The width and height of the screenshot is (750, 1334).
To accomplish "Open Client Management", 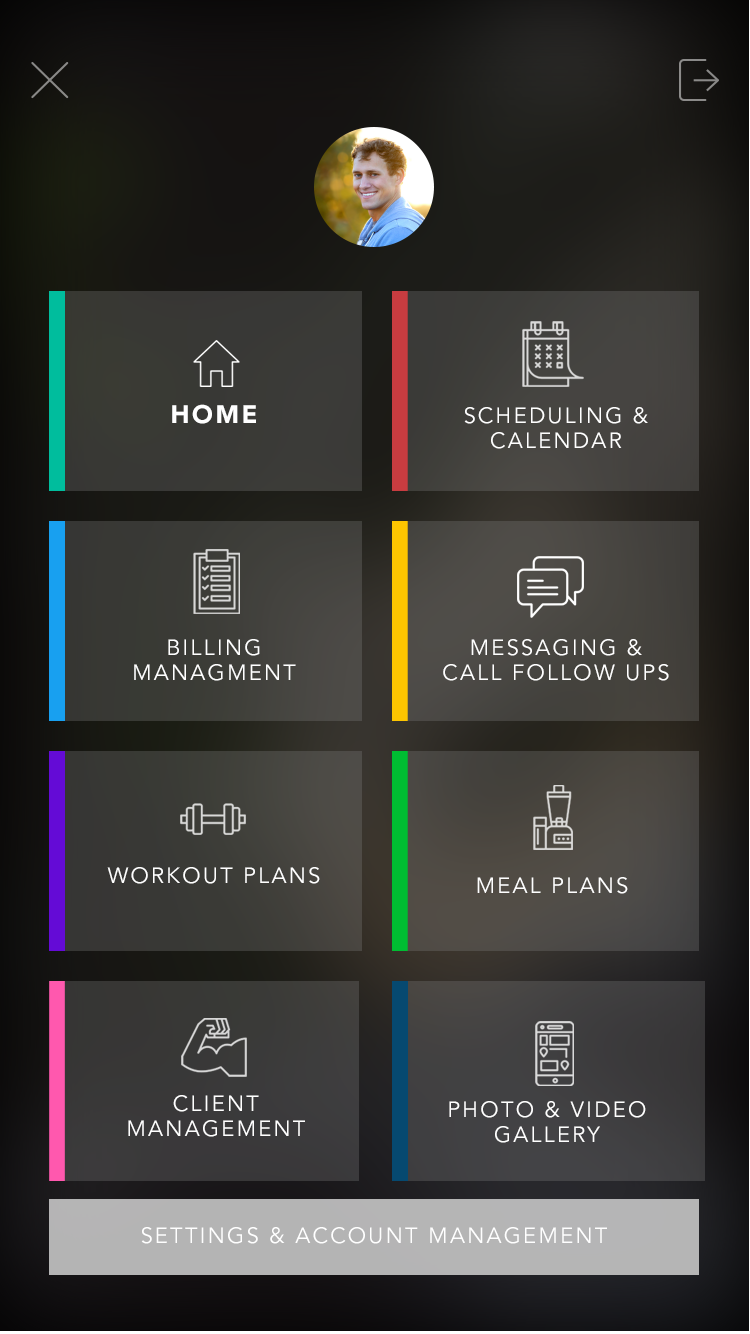I will pyautogui.click(x=204, y=1081).
